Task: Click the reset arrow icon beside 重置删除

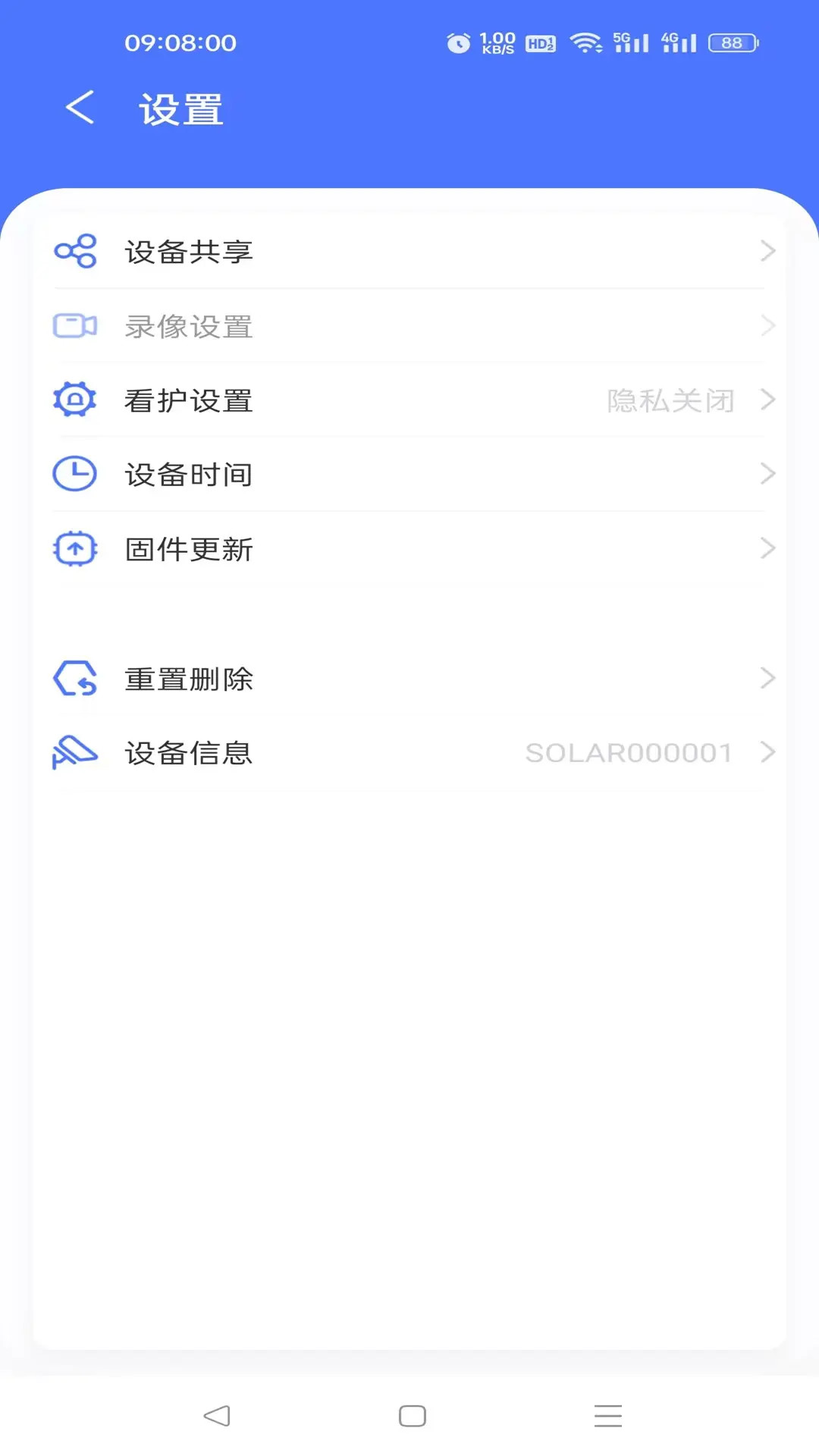Action: [74, 678]
